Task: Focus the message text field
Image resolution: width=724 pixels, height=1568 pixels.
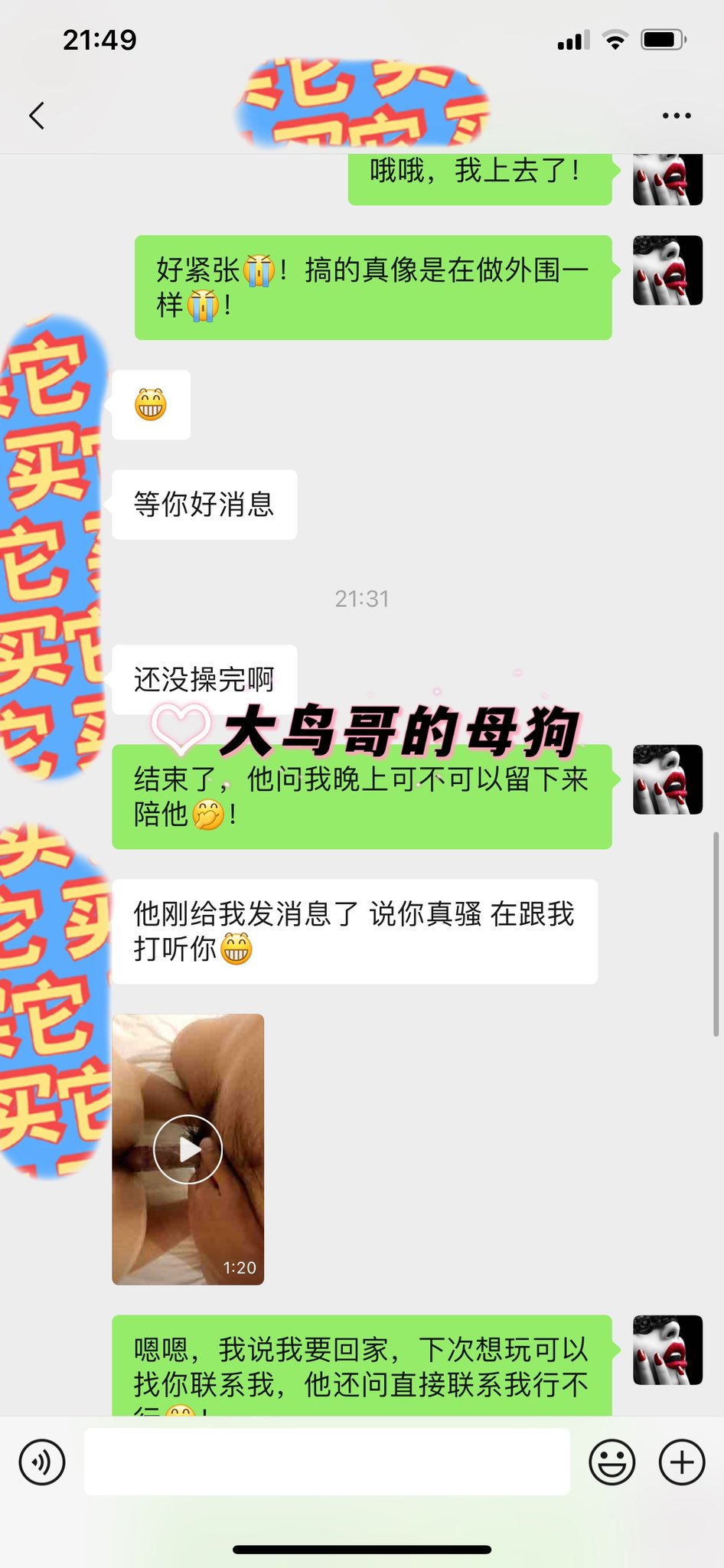Action: pos(327,1462)
